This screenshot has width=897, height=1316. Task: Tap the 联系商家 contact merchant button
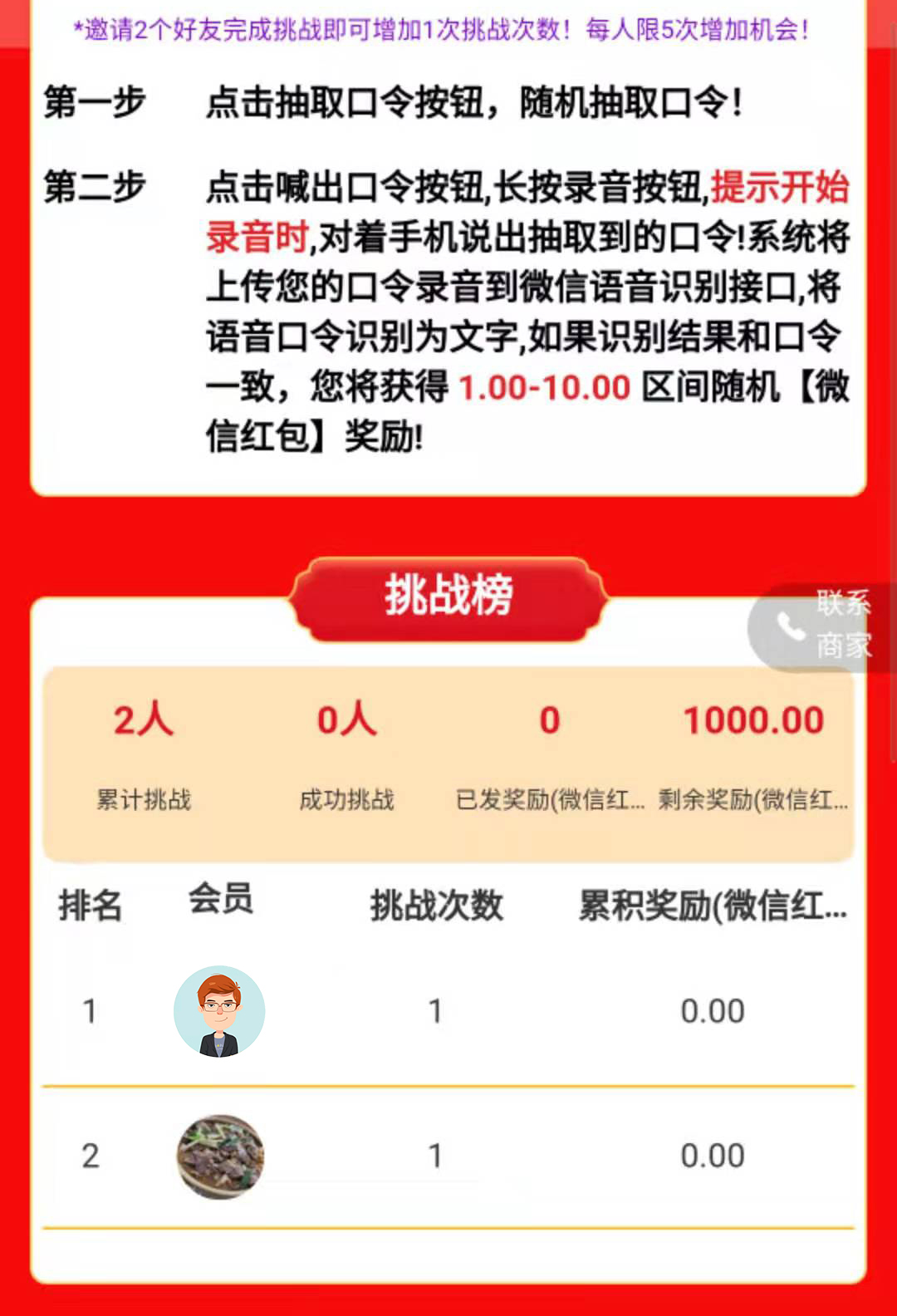coord(822,626)
